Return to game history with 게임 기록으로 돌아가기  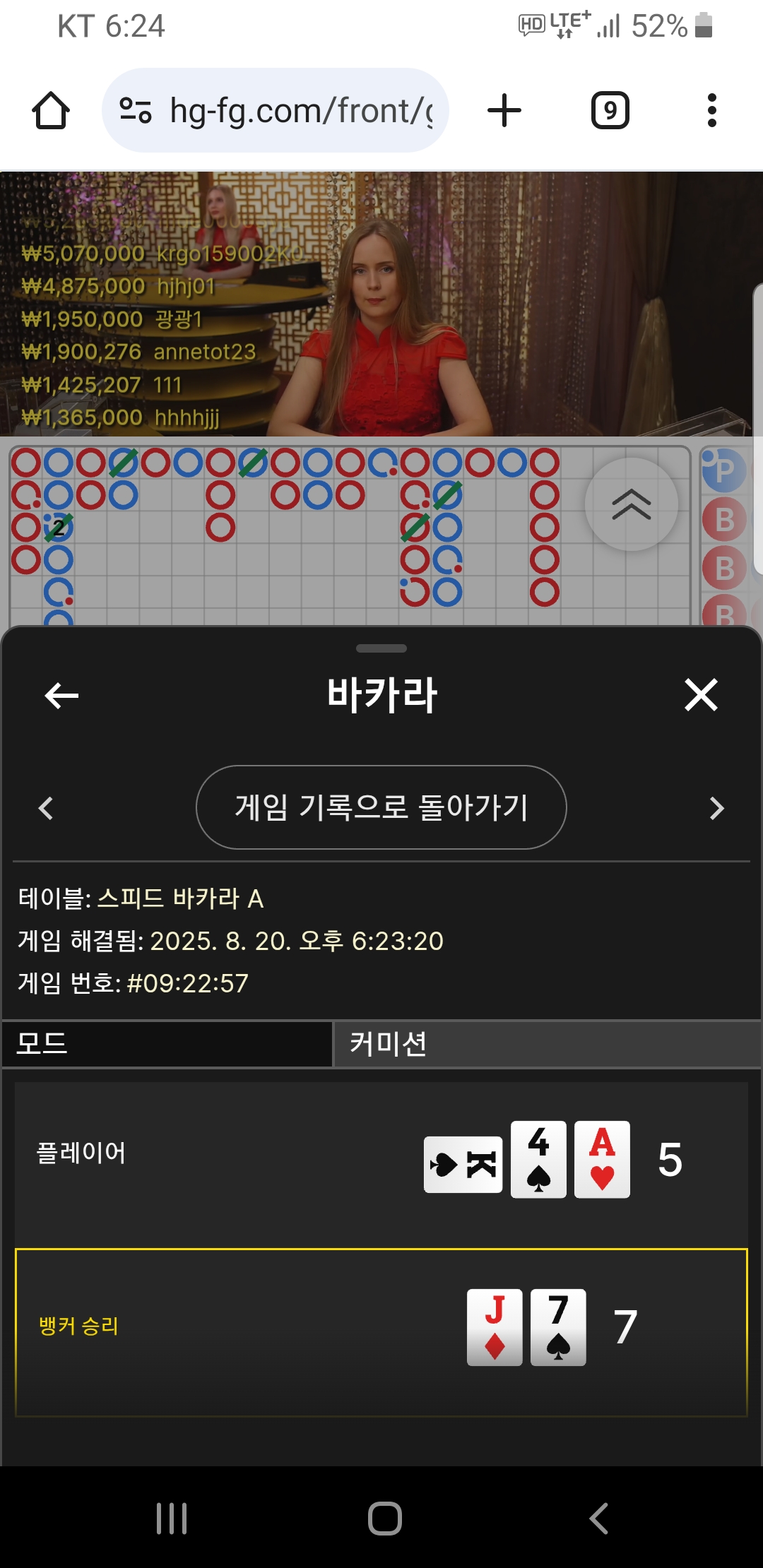point(381,807)
